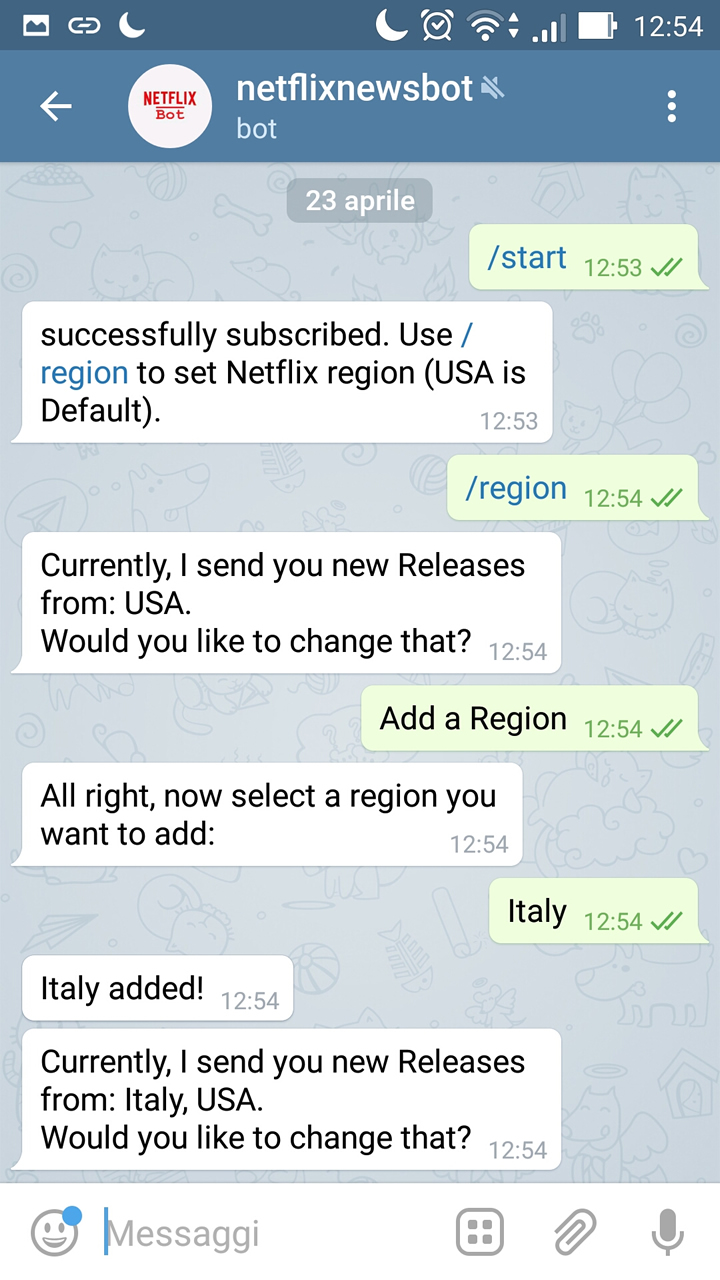Tap the '23 aprile' date badge
The width and height of the screenshot is (720, 1280).
359,200
